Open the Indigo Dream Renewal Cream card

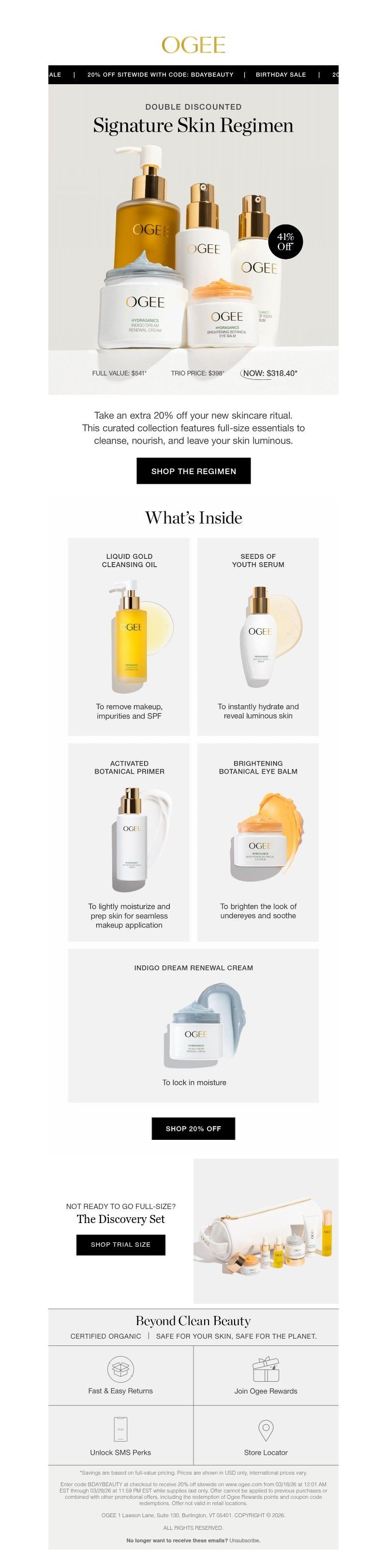tap(193, 1024)
